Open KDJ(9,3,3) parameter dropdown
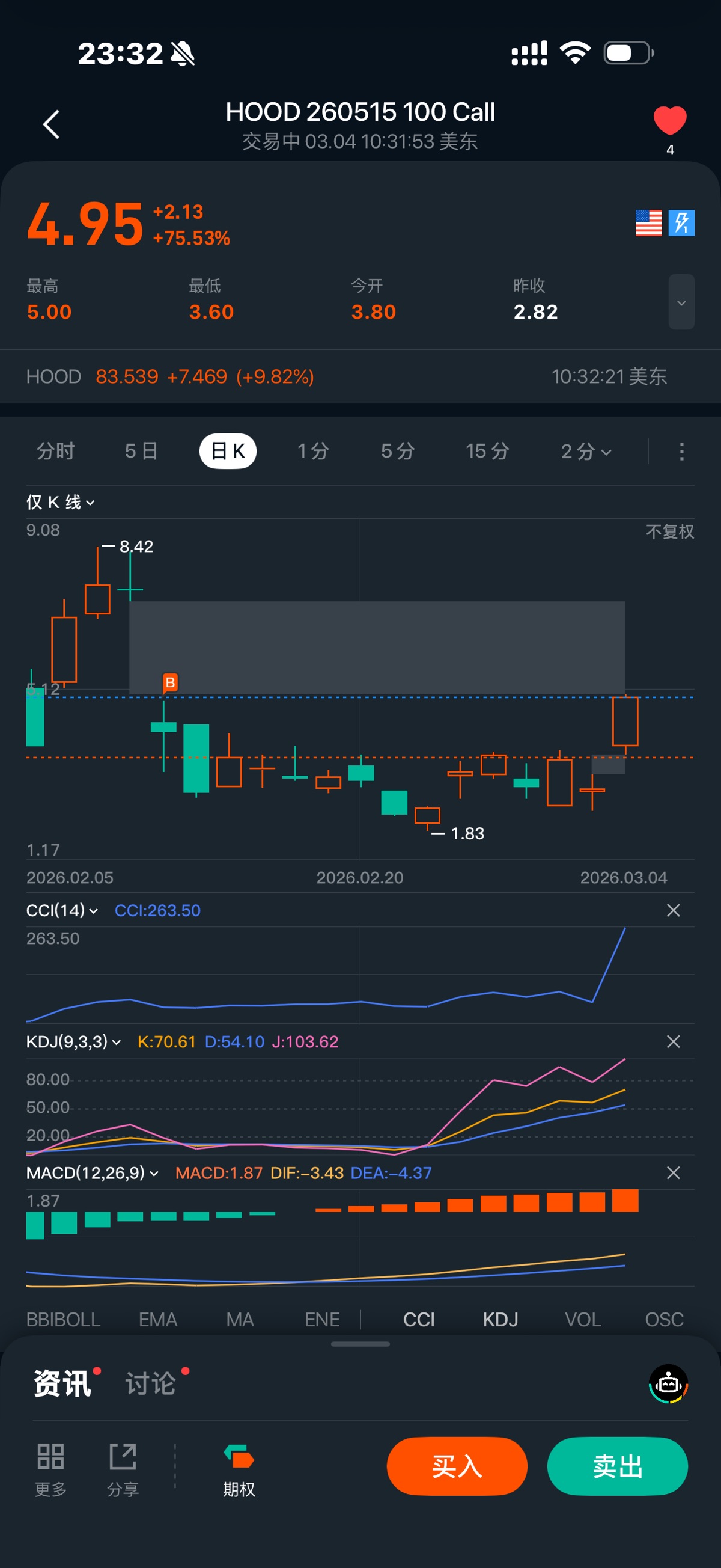This screenshot has height=1568, width=721. pos(73,1041)
